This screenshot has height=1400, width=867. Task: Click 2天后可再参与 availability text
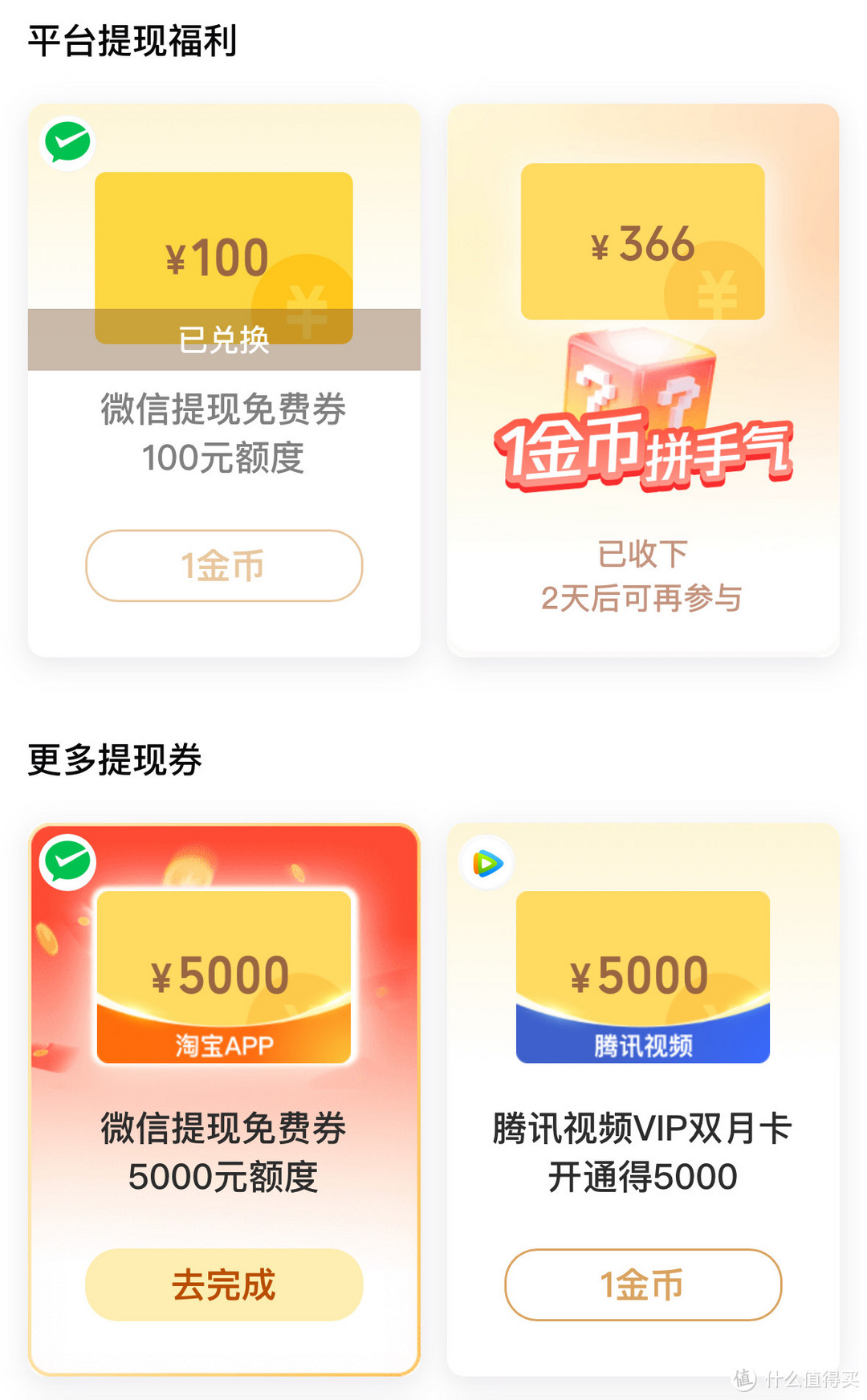[x=642, y=597]
